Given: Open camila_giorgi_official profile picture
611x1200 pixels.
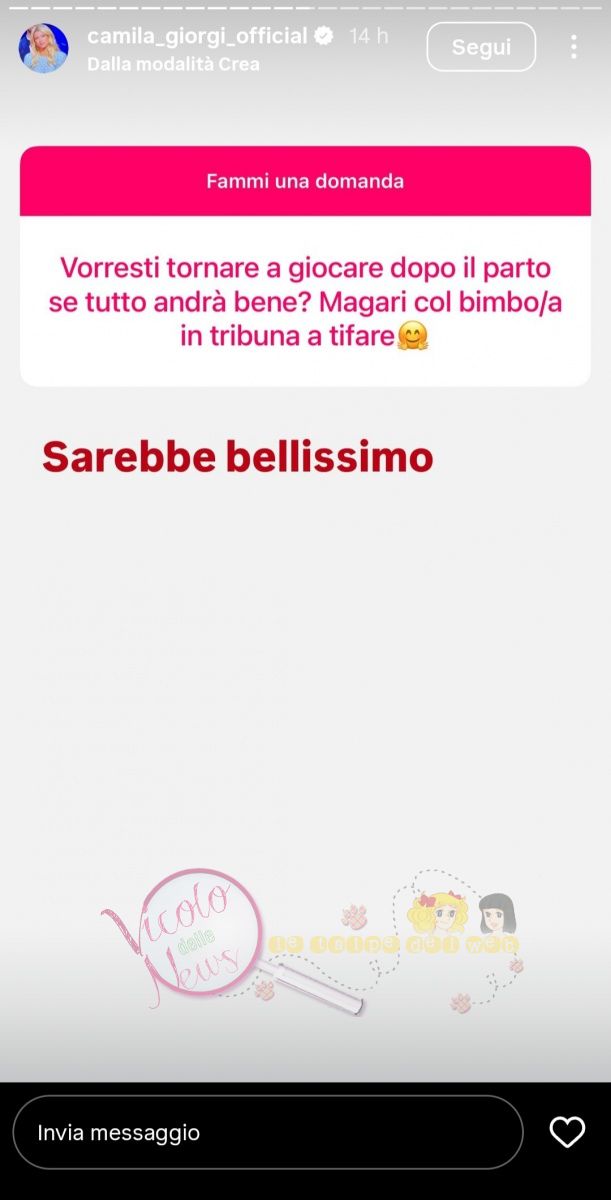Looking at the screenshot, I should point(44,48).
